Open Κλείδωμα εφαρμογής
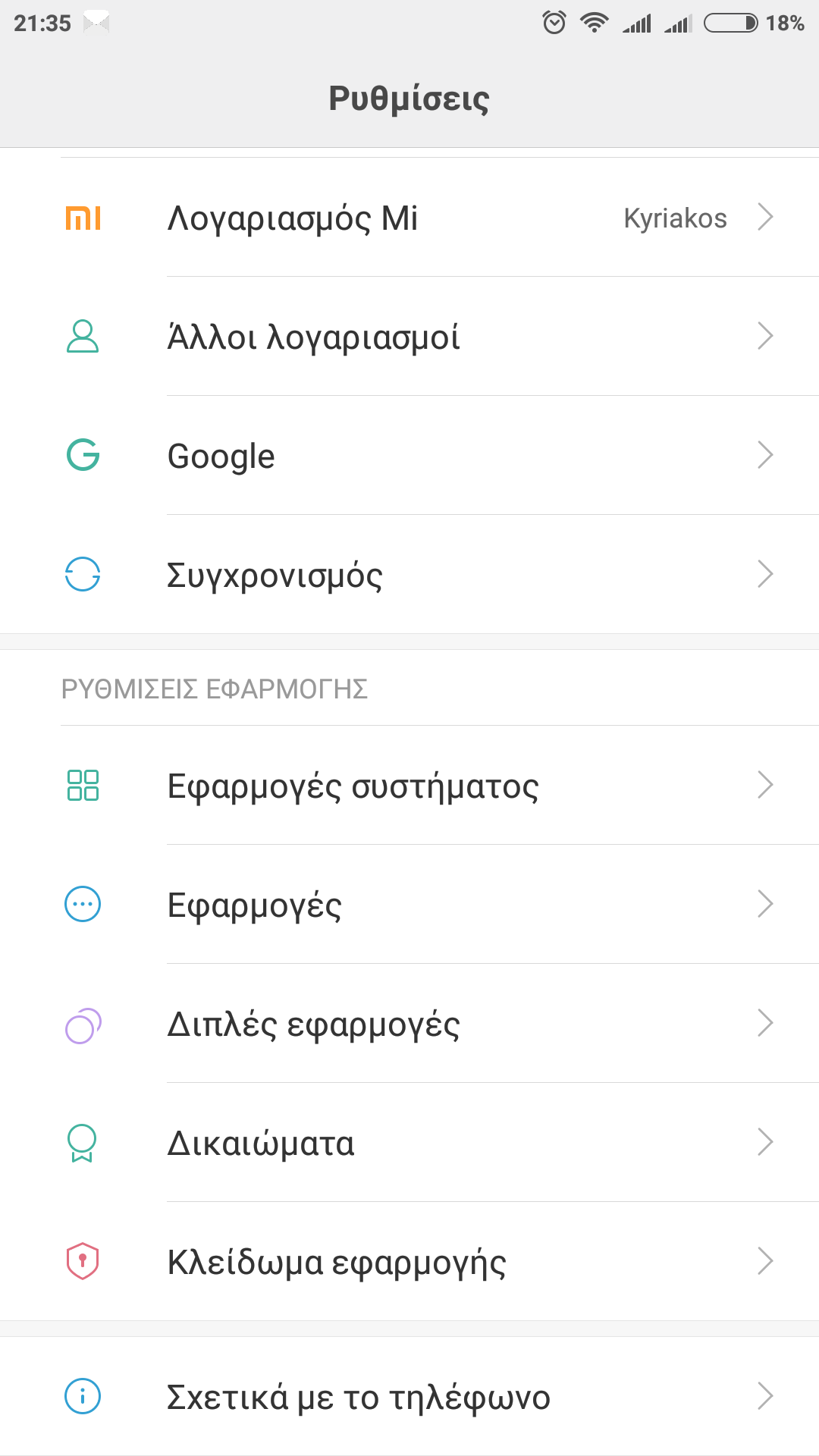The height and width of the screenshot is (1456, 819). pyautogui.click(x=409, y=1261)
